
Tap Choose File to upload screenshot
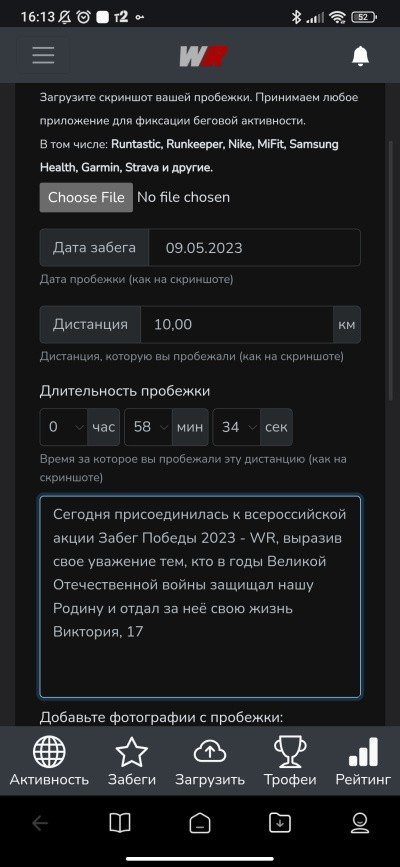(x=86, y=197)
